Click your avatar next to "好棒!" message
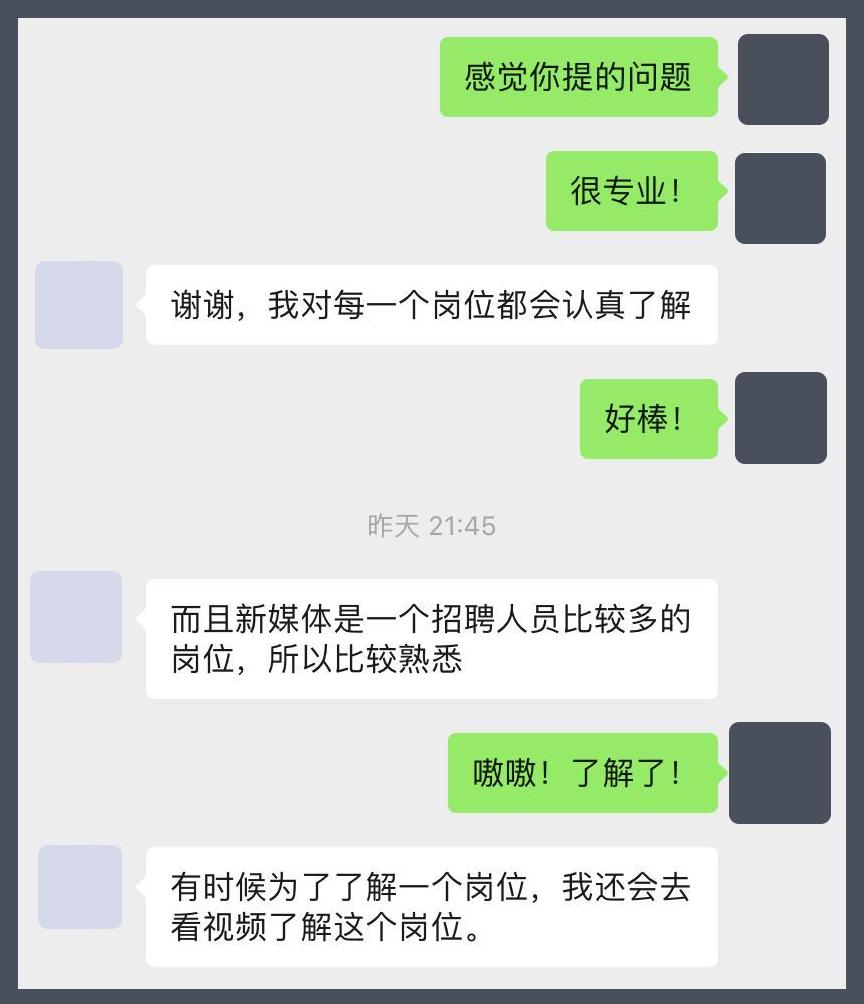The width and height of the screenshot is (864, 1004). coord(780,417)
